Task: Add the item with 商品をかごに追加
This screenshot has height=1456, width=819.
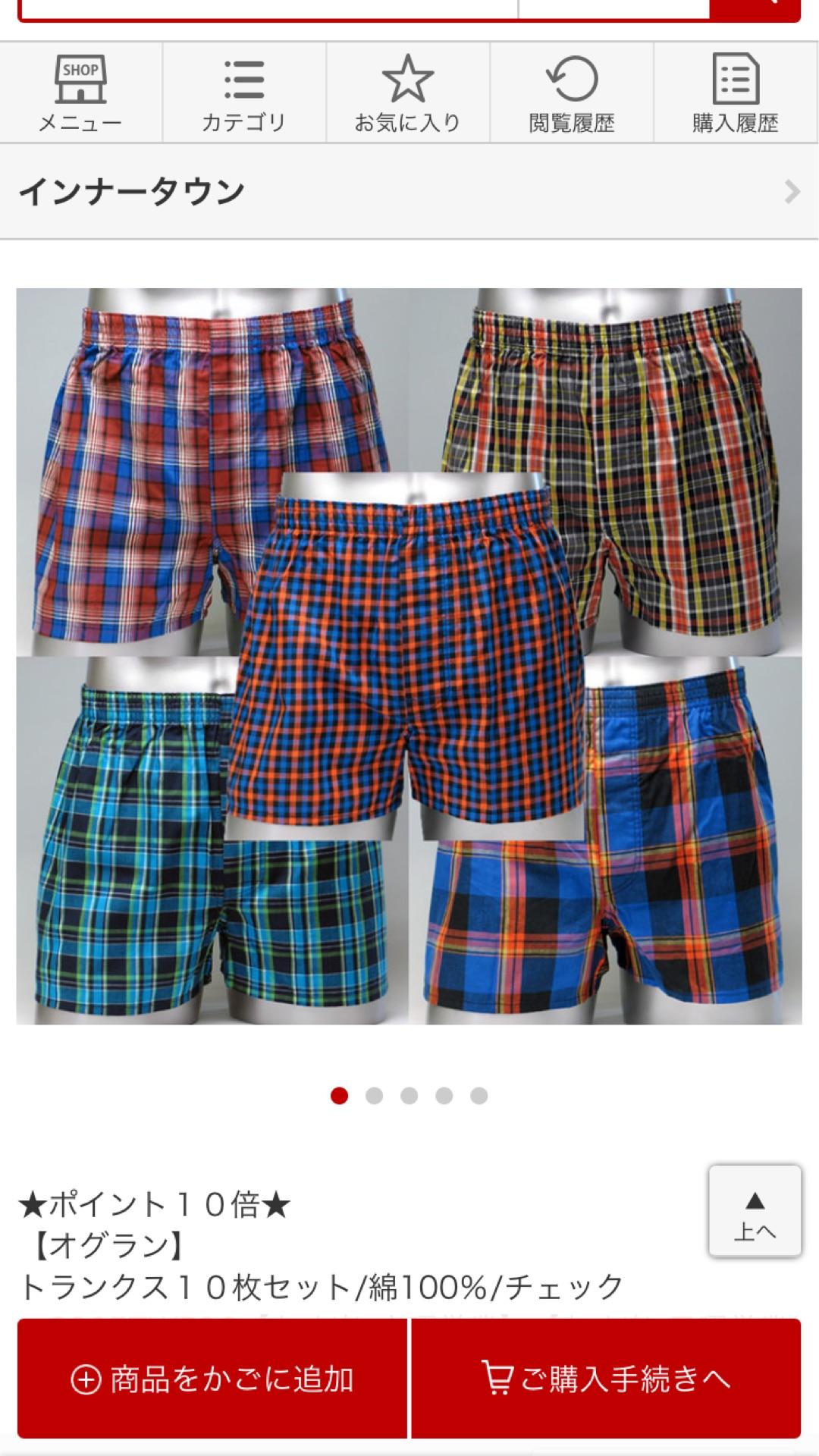Action: coord(212,1379)
